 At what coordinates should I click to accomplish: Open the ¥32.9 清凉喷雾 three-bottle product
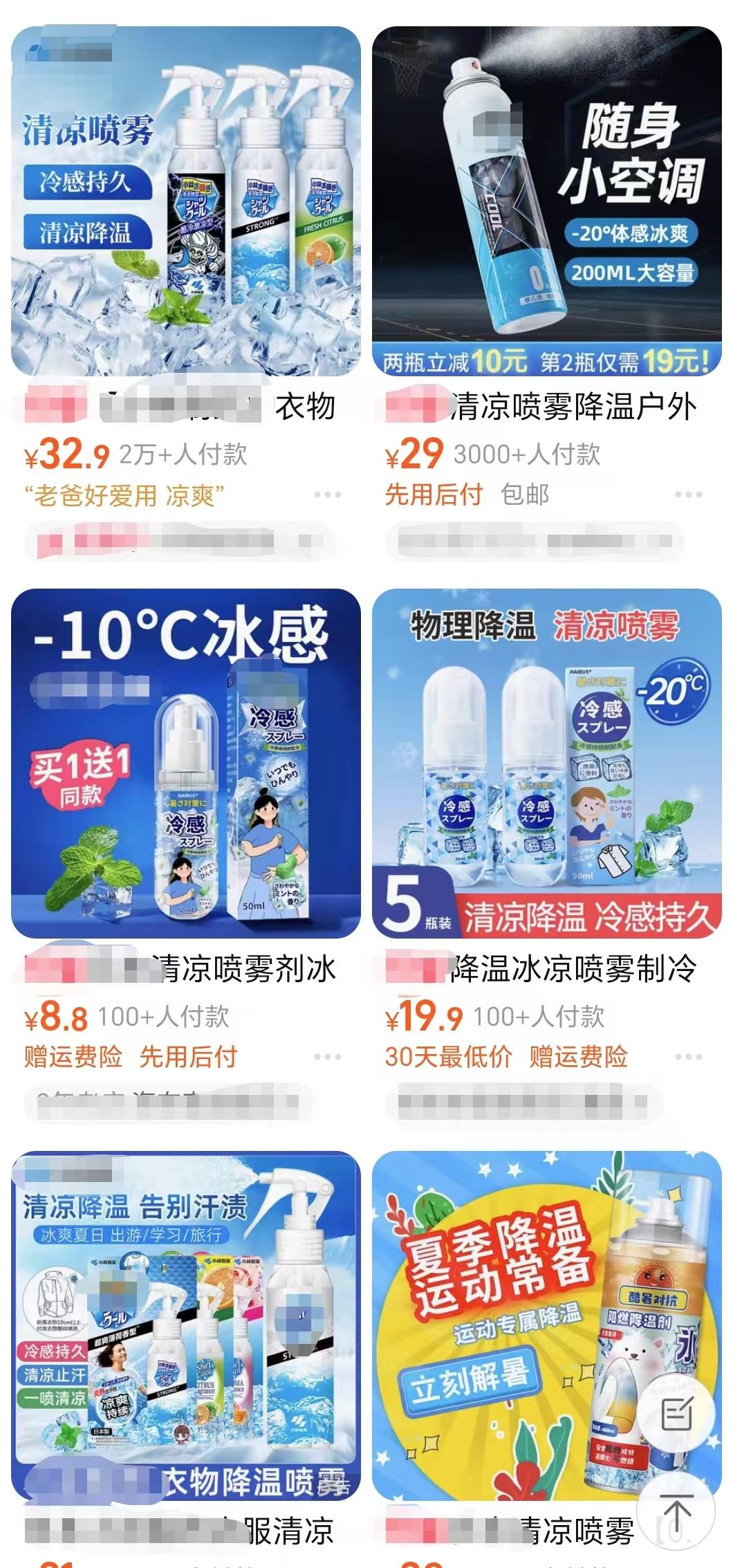pyautogui.click(x=185, y=201)
